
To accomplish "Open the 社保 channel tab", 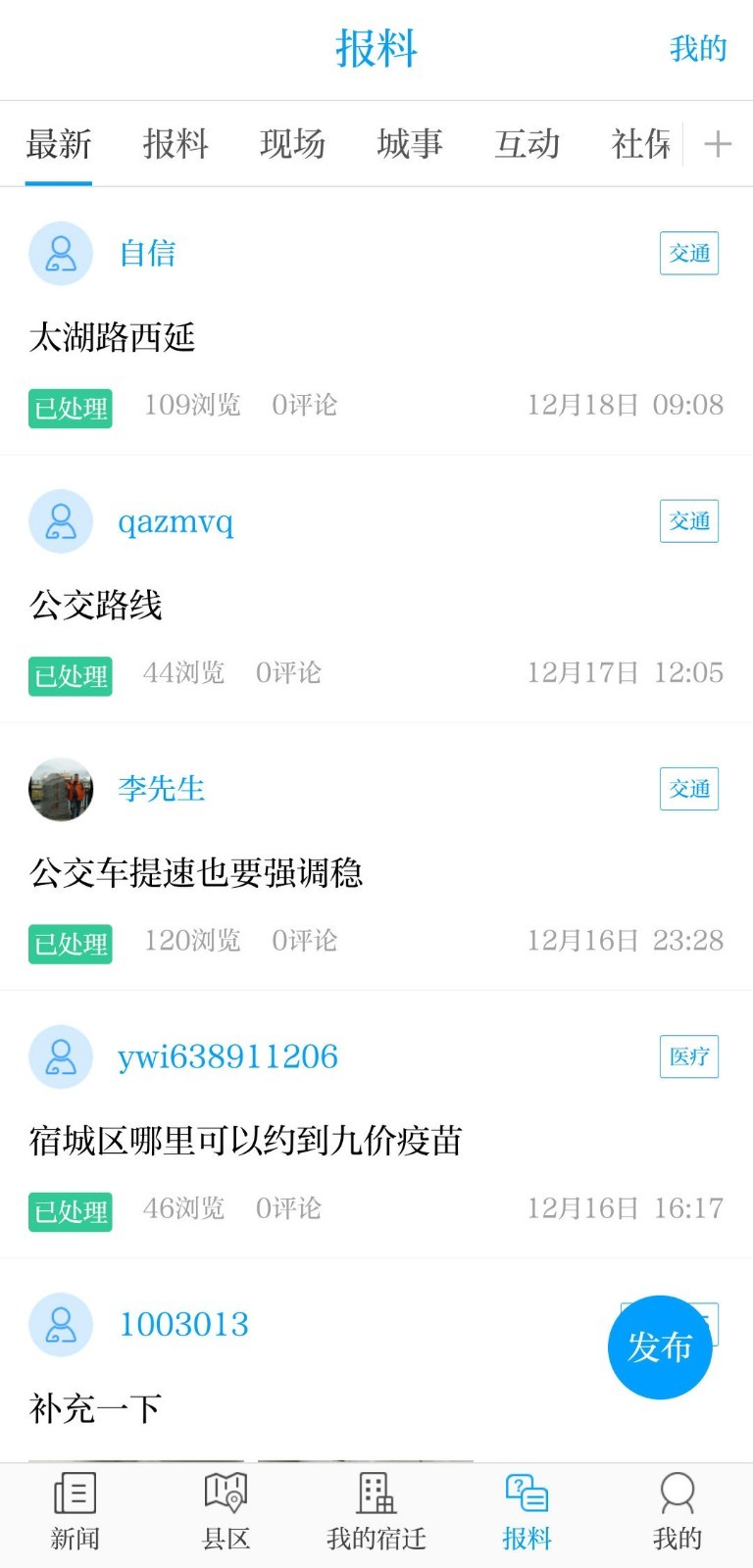I will tap(642, 144).
